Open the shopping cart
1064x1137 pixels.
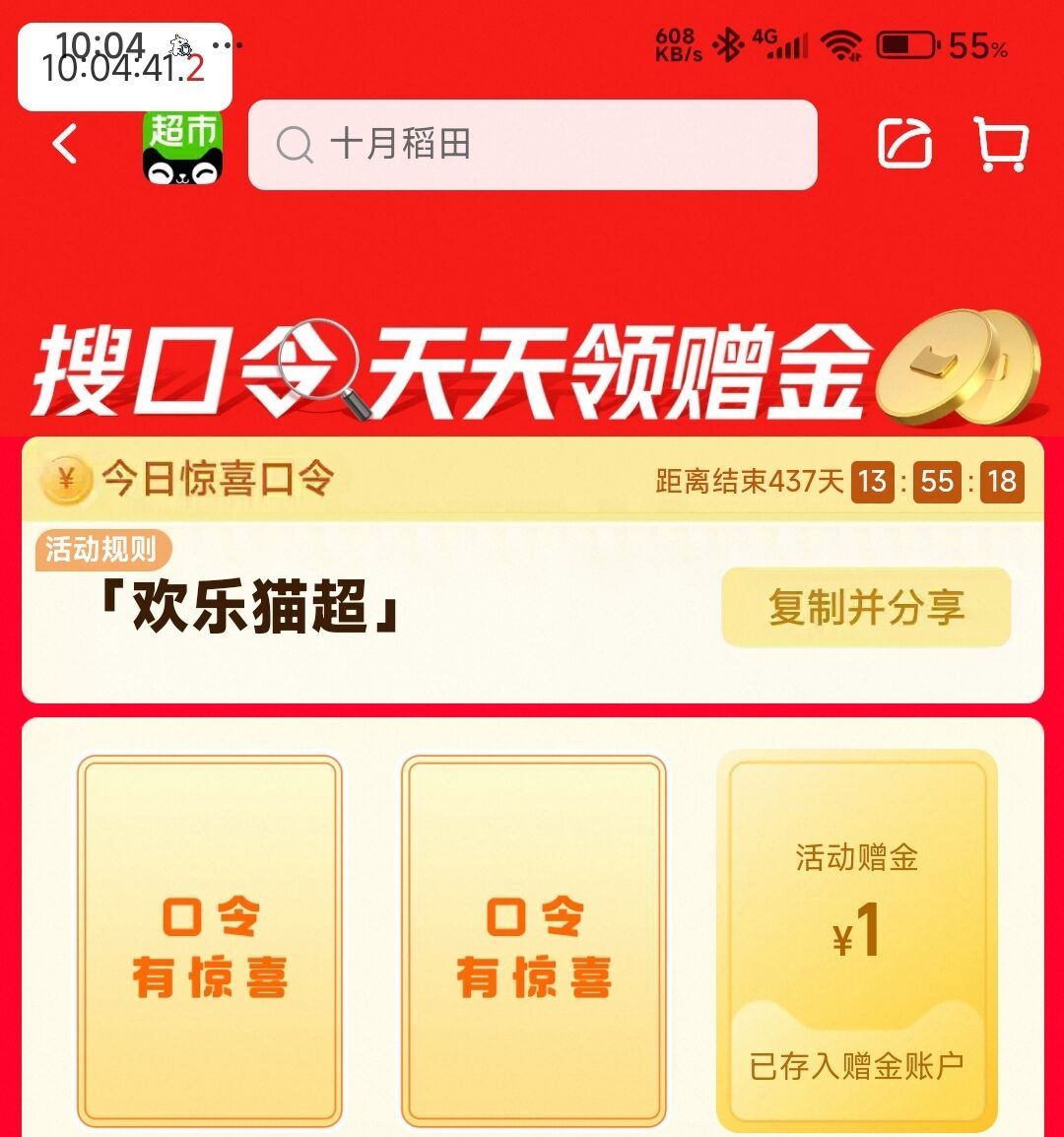pos(1002,144)
